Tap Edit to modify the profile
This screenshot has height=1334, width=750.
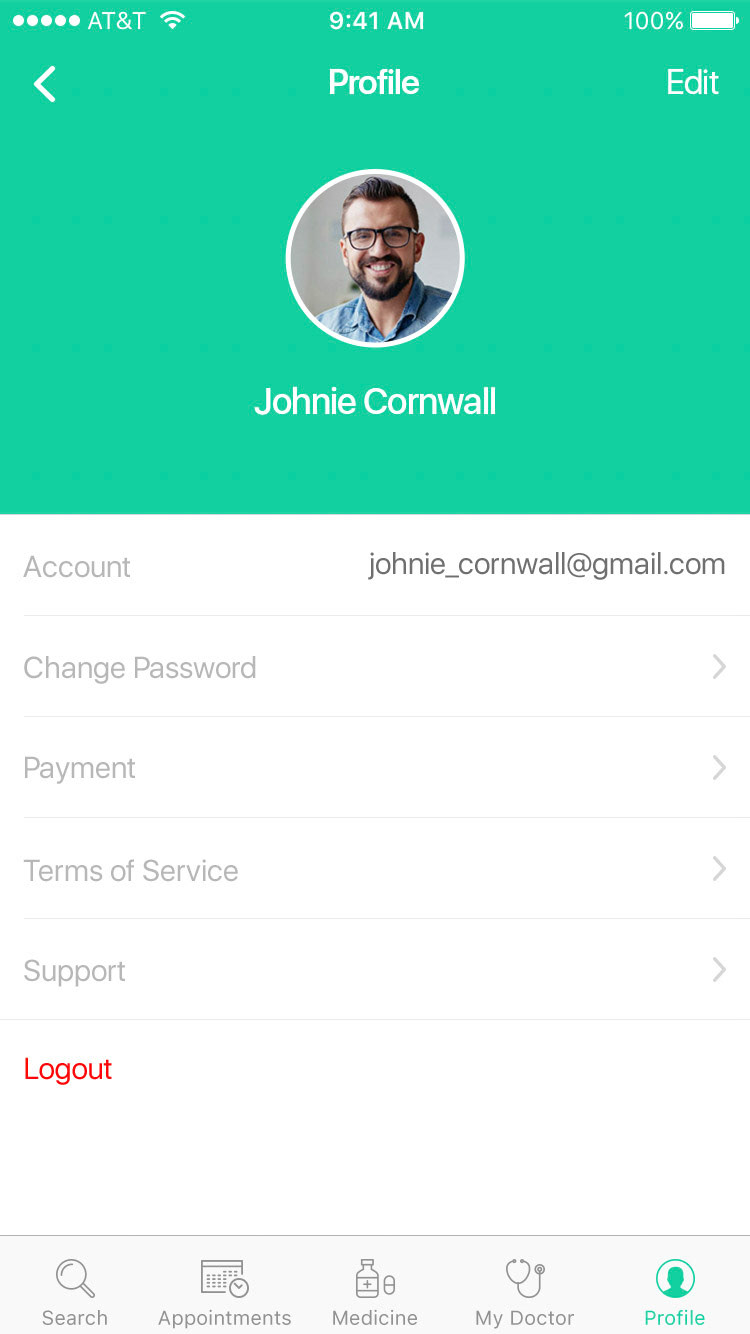tap(692, 83)
